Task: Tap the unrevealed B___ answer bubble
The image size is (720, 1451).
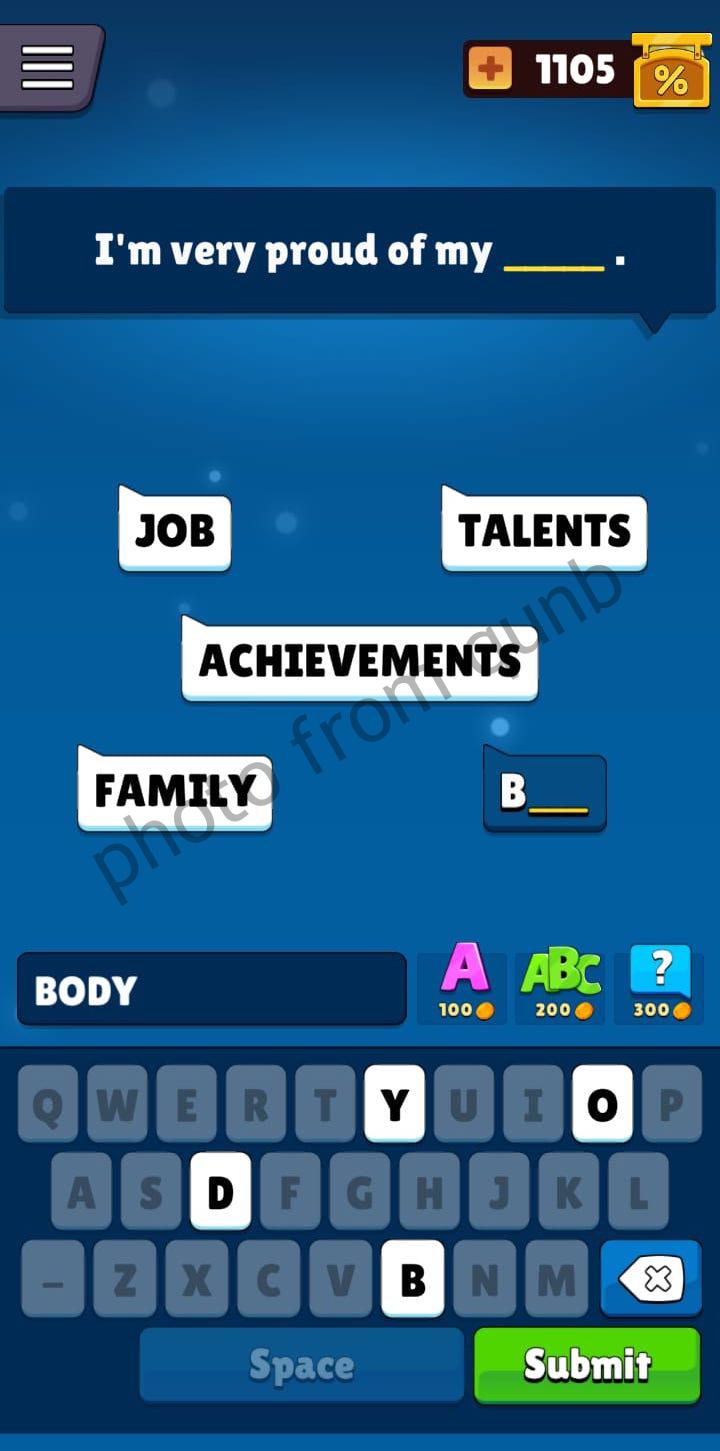Action: click(544, 792)
